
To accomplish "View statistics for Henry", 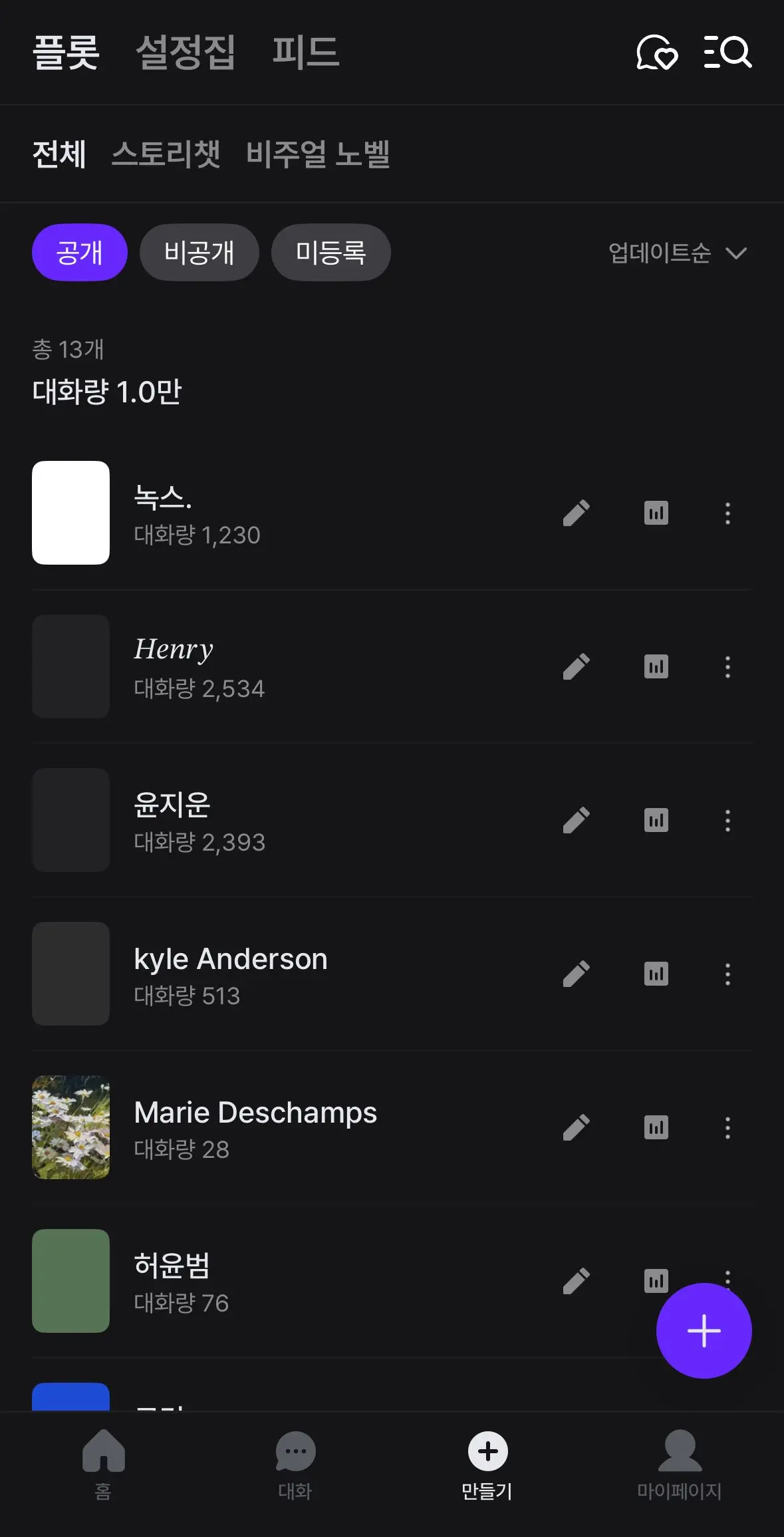I will (x=656, y=666).
